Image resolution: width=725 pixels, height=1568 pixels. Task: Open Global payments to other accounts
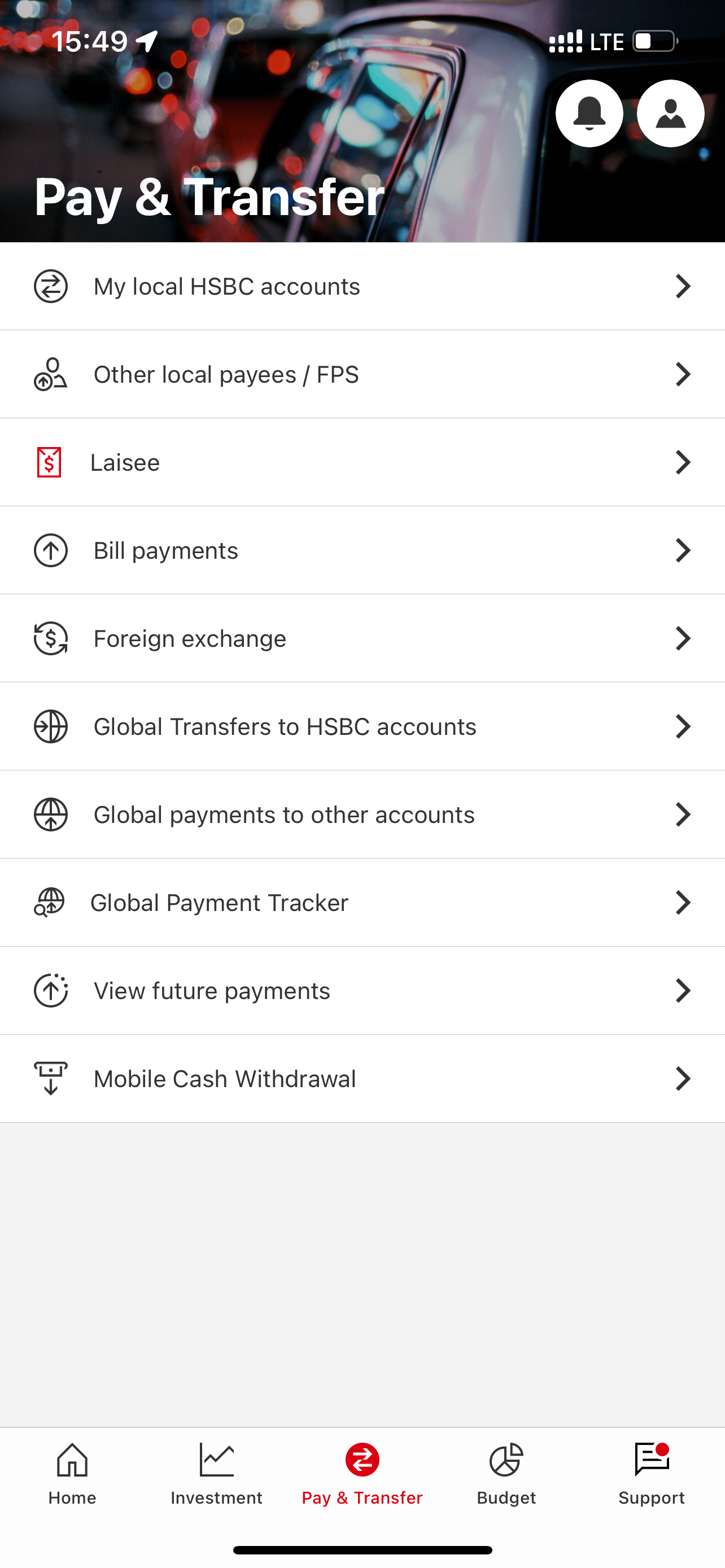point(362,814)
